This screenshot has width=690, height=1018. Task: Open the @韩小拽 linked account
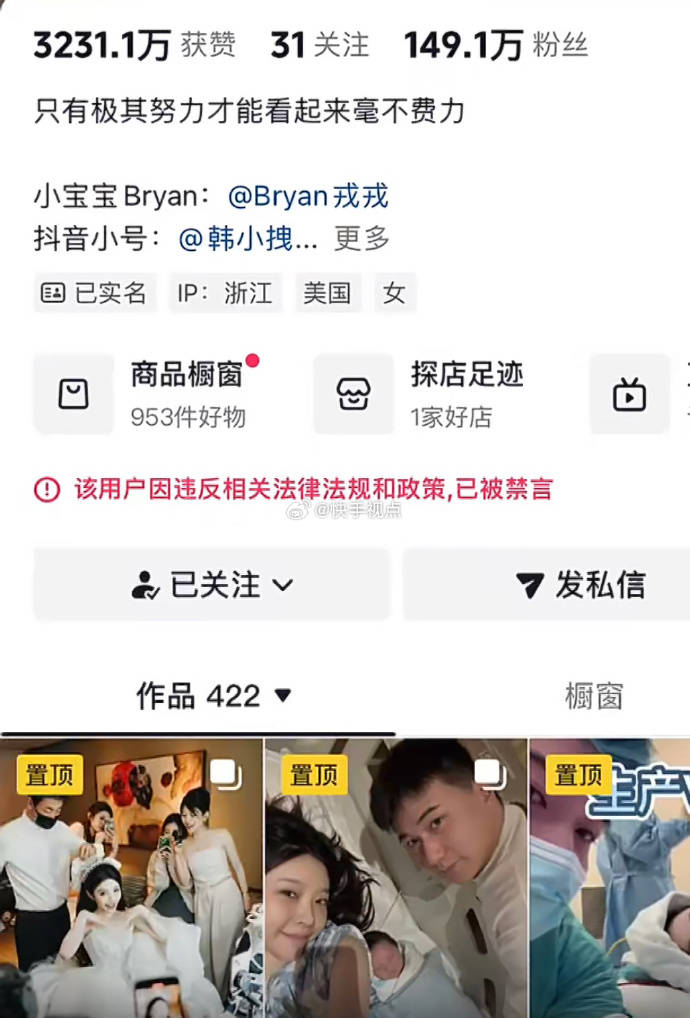click(248, 239)
